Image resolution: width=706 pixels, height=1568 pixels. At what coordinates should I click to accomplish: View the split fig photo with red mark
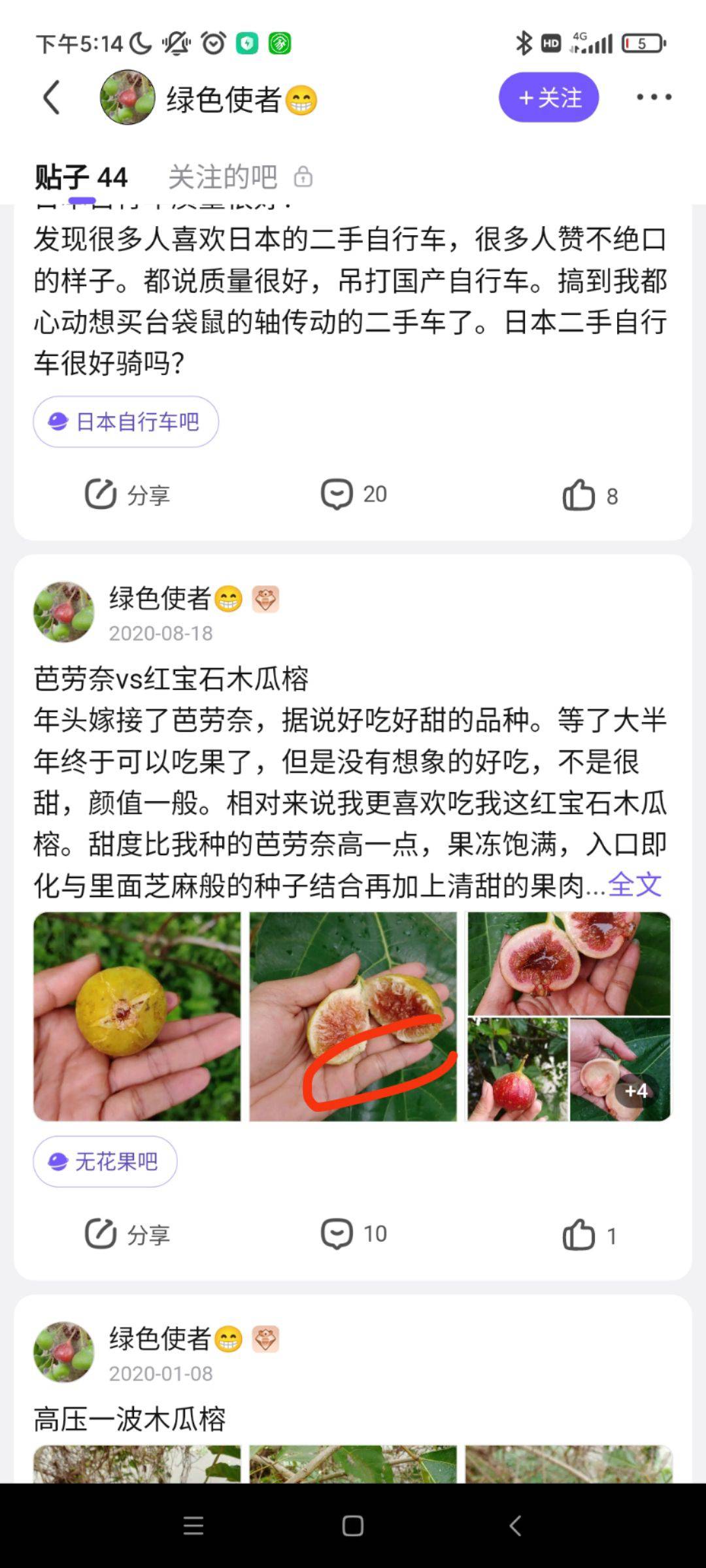coord(353,1017)
